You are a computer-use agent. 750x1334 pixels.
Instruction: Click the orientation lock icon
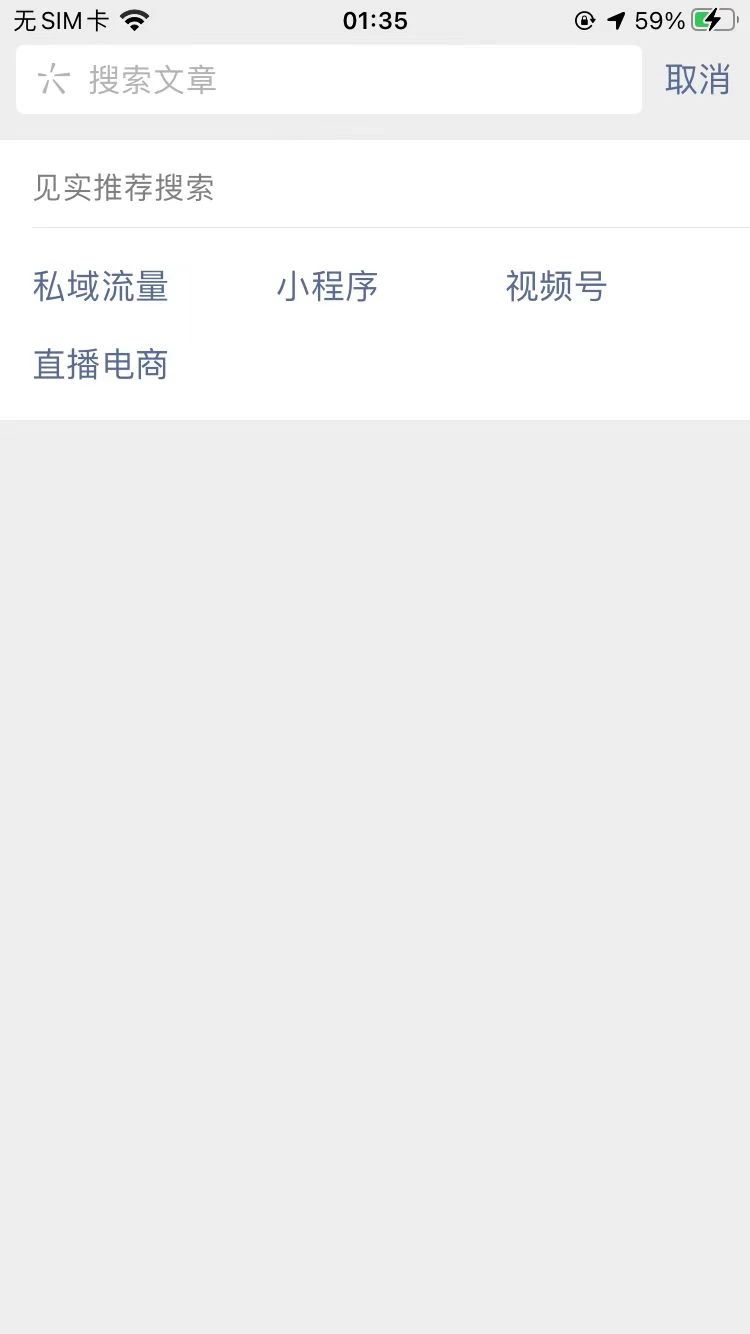click(x=584, y=19)
